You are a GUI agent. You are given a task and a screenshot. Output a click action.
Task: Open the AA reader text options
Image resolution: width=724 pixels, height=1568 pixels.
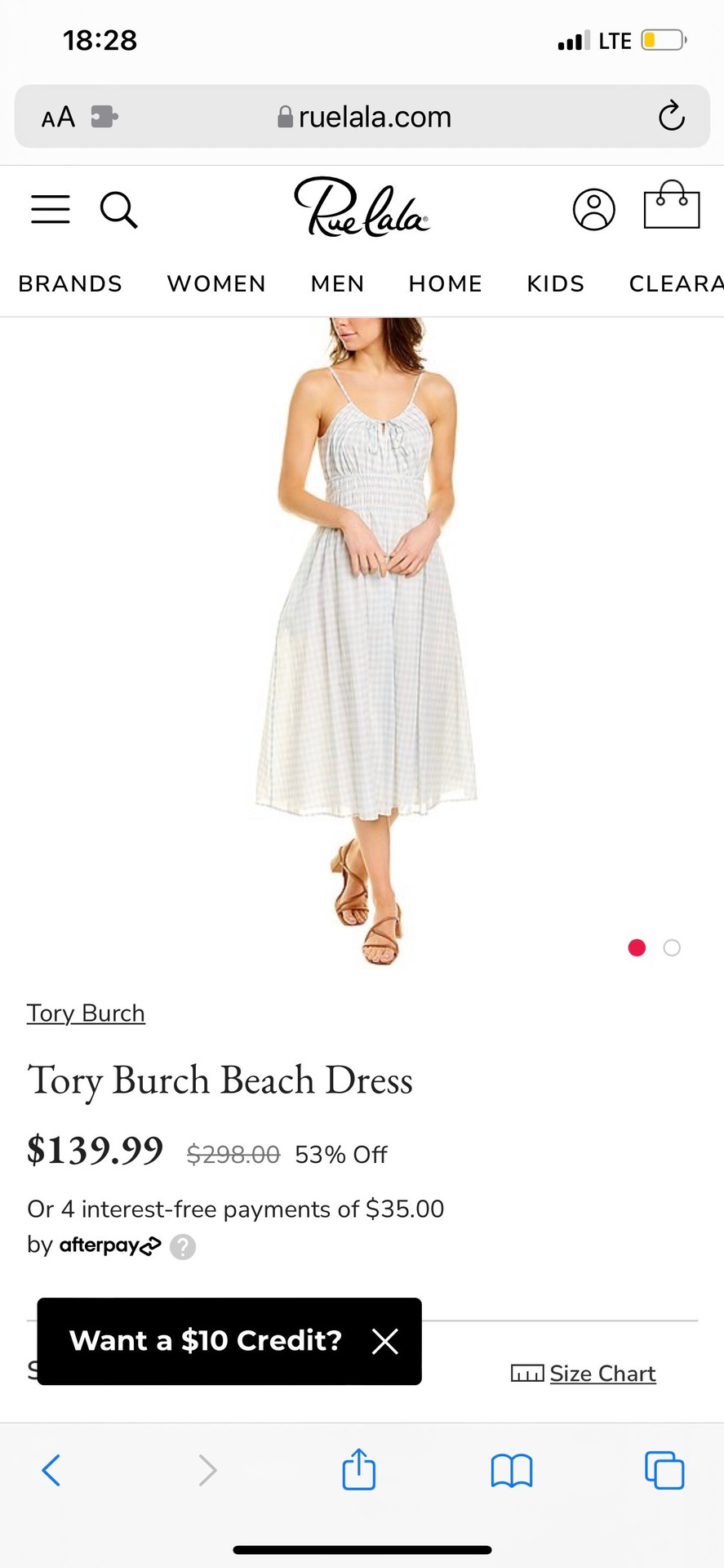click(58, 117)
